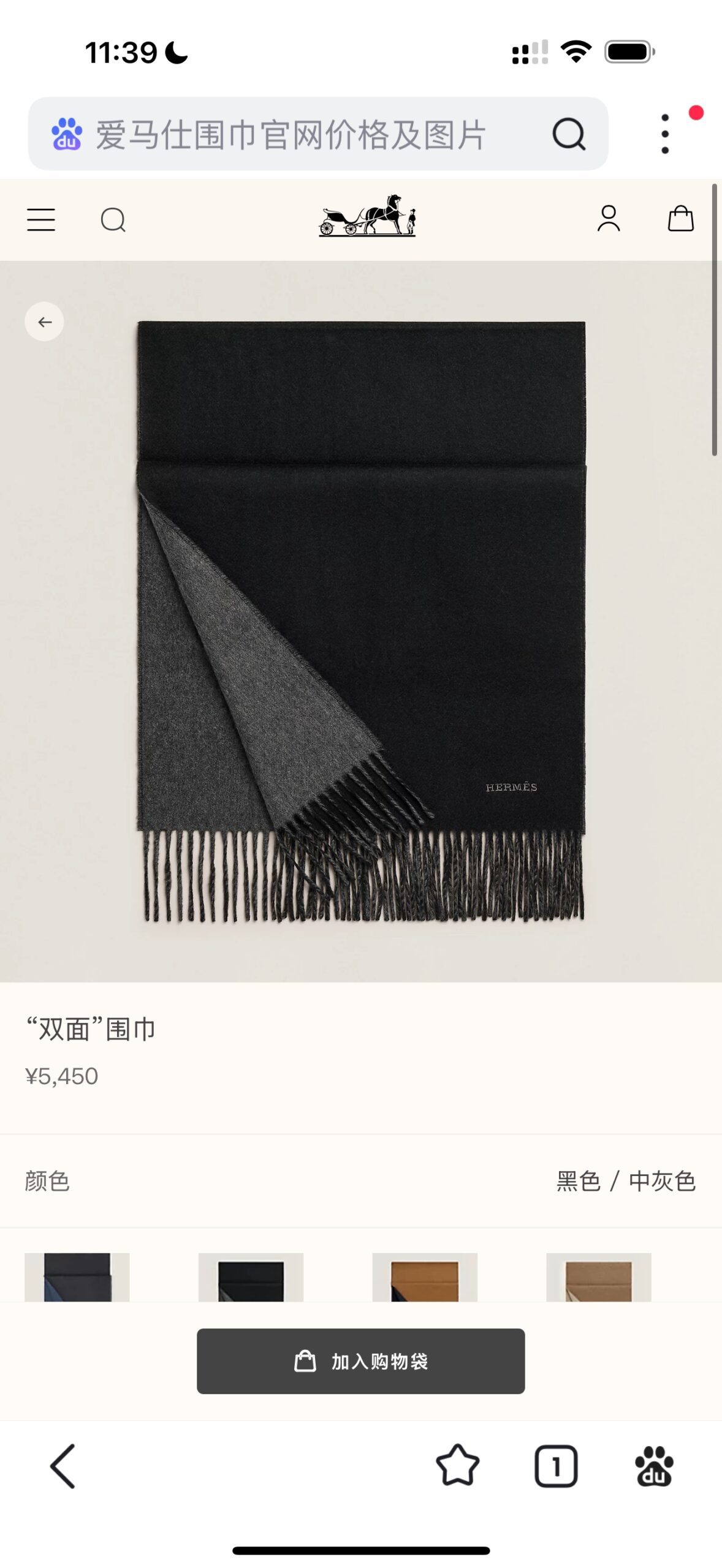Choose the beige taupe scarf swatch
722x1568 pixels.
598,1277
